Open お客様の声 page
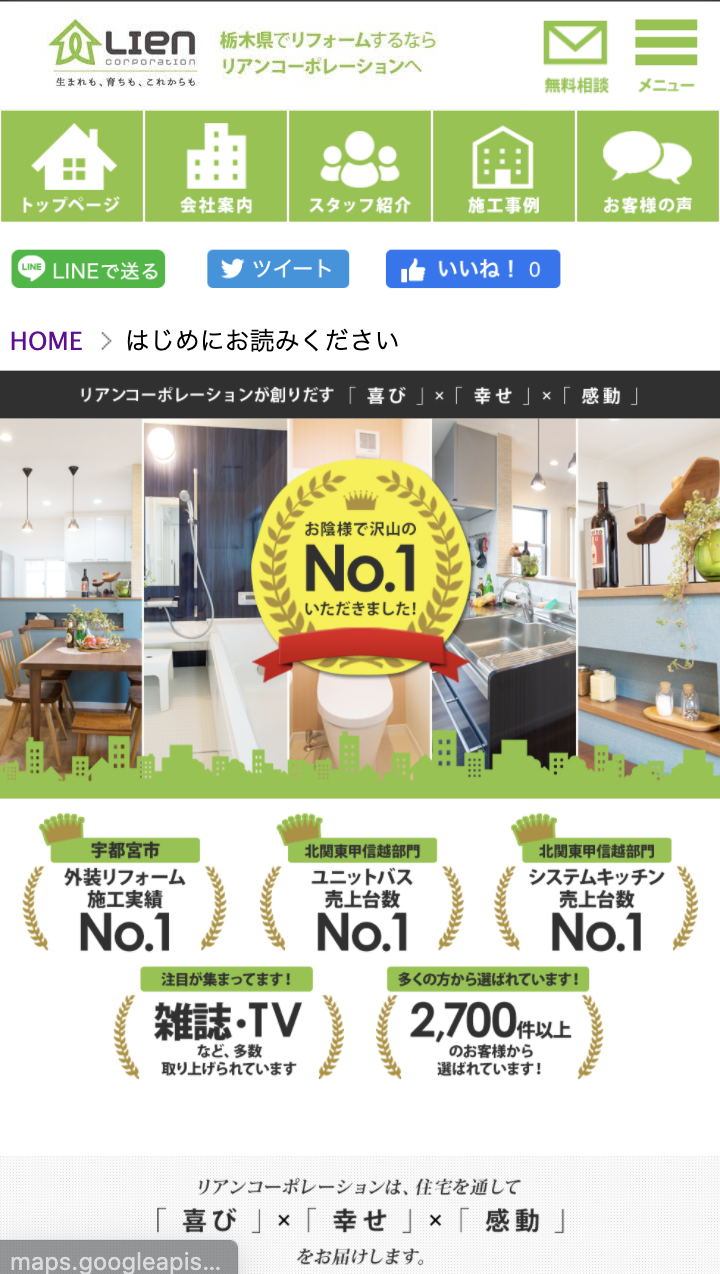The image size is (720, 1274). [648, 166]
